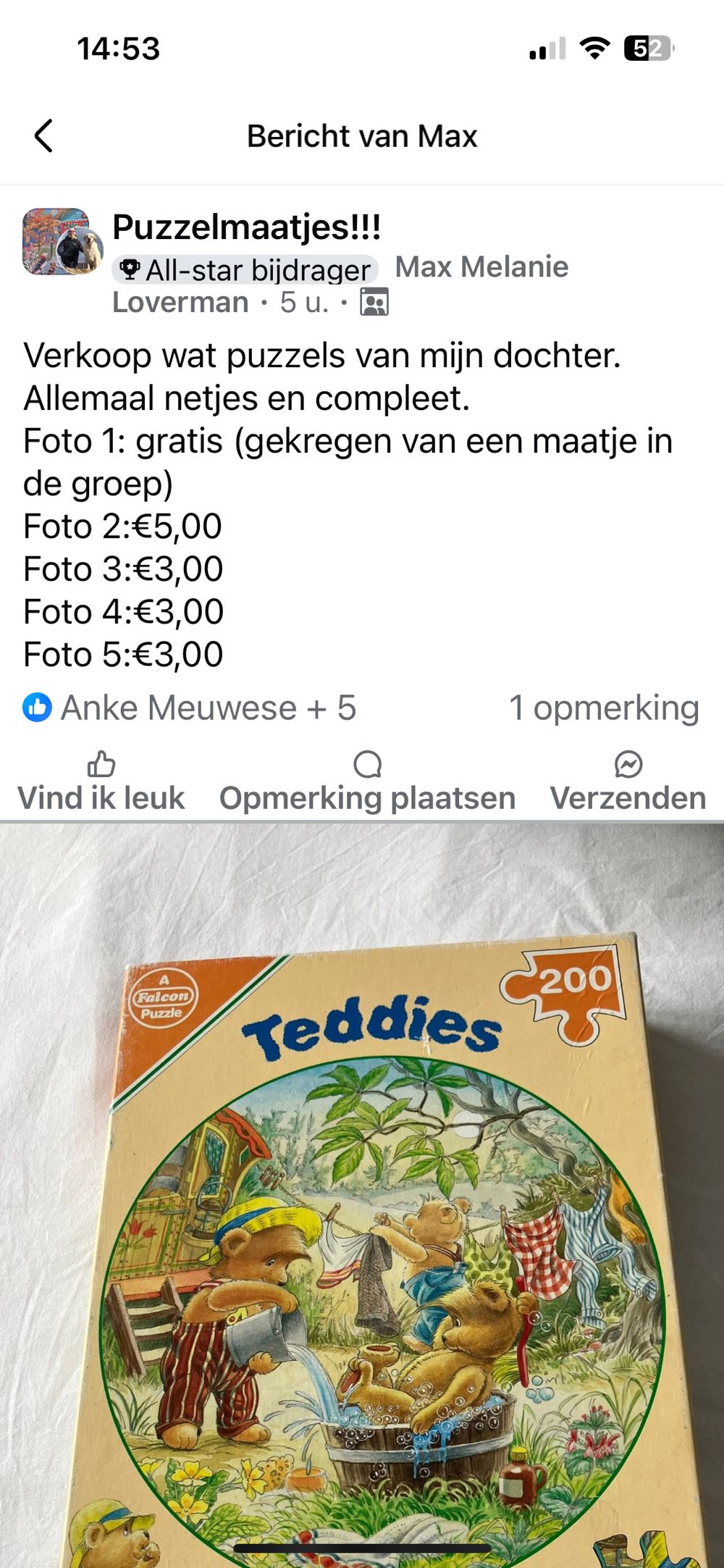
Task: Open the Puzzelmaatjes!!! group page
Action: click(x=246, y=227)
